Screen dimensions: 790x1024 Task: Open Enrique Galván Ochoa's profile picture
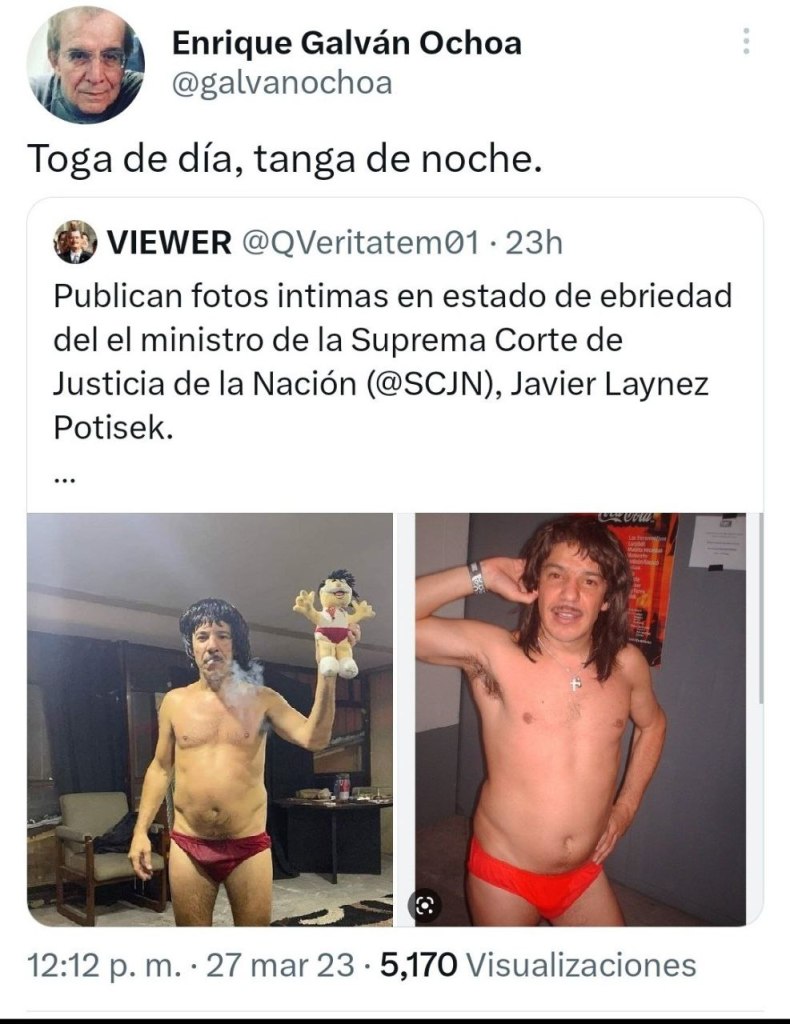click(x=85, y=65)
